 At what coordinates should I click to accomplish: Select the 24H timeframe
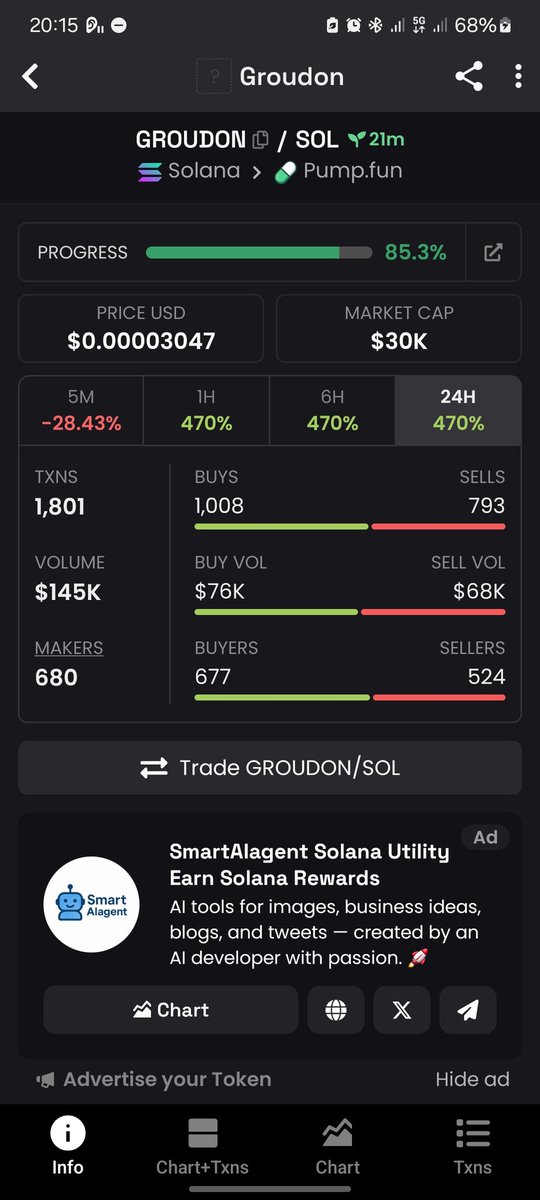(x=458, y=410)
